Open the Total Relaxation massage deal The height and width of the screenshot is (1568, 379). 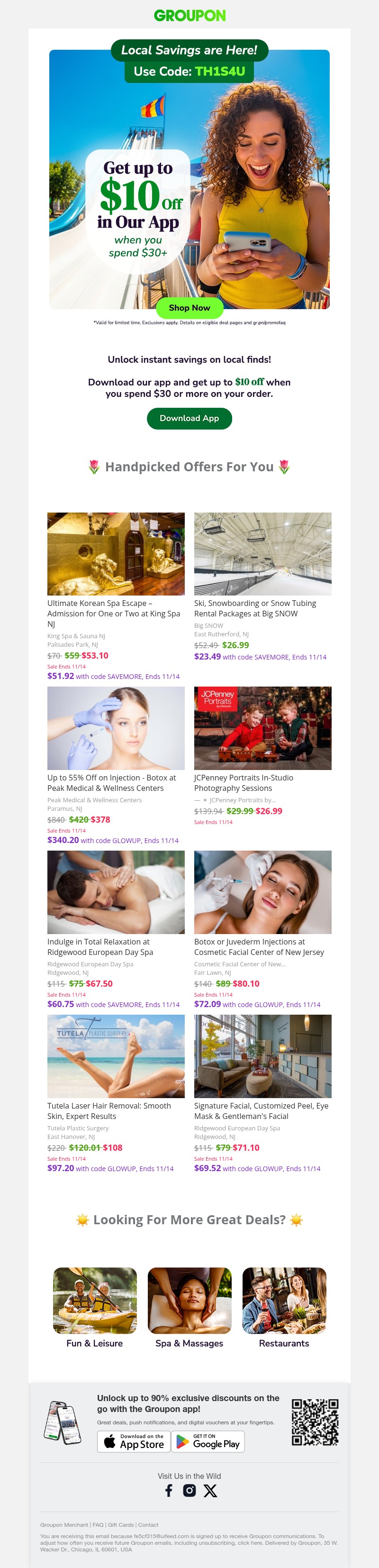(x=116, y=892)
